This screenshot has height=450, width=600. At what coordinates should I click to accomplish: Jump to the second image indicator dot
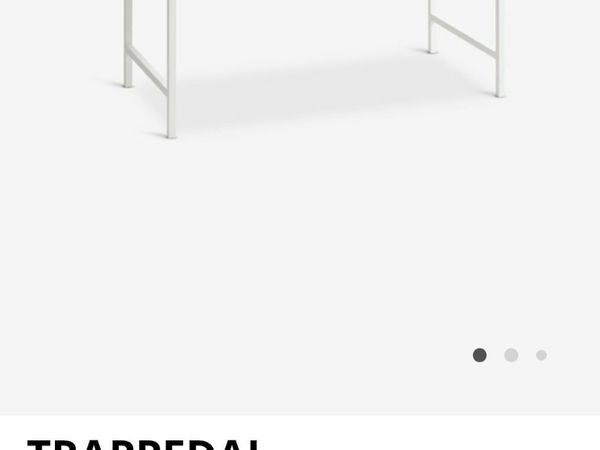pos(511,355)
